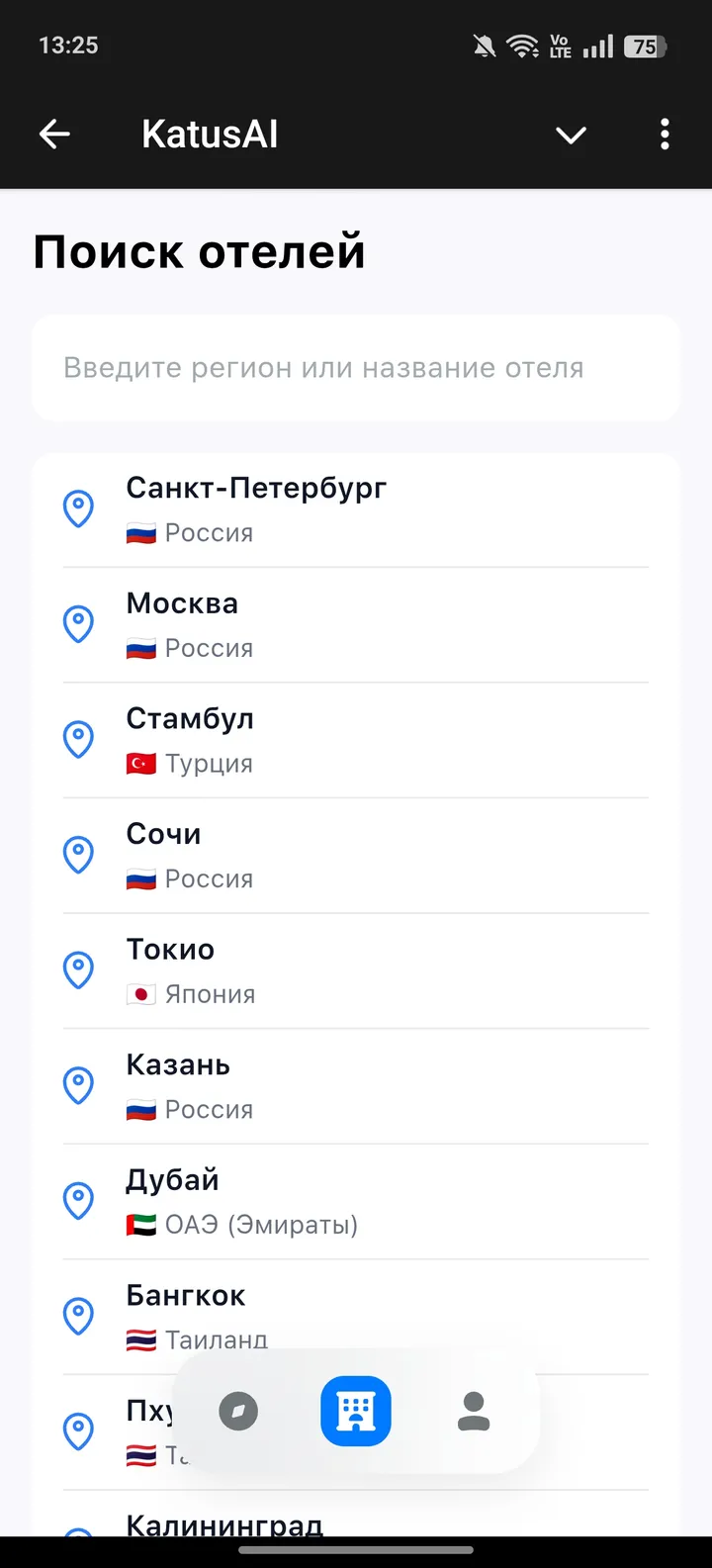Collapse the KatusAI panel with the chevron
712x1568 pixels.
[x=571, y=135]
